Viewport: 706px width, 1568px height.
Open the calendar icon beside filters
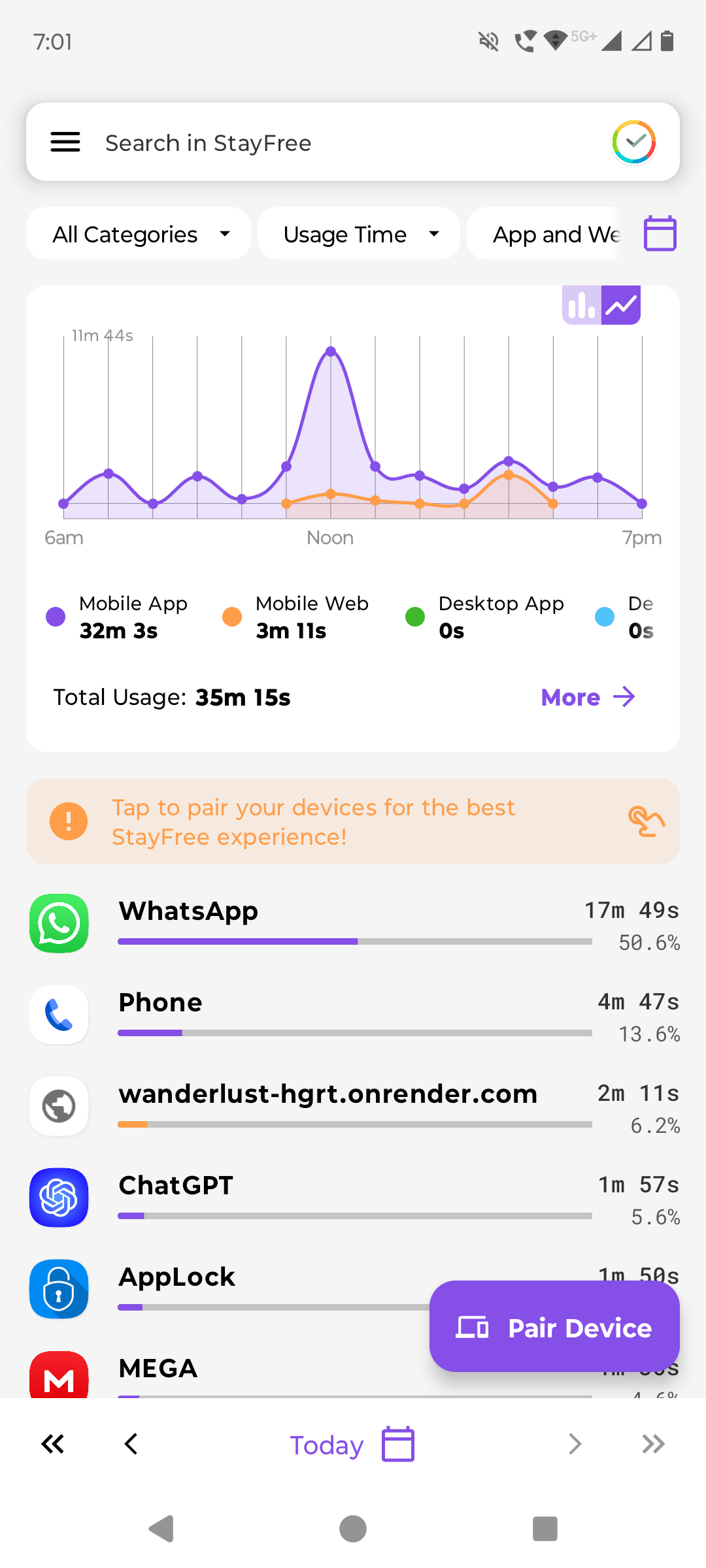coord(660,233)
